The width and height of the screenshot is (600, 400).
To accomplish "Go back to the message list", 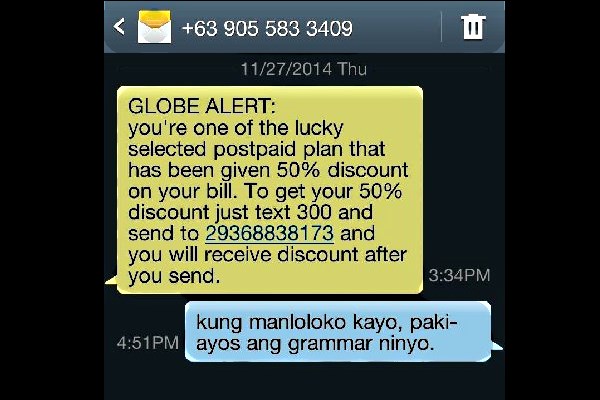I will 121,27.
